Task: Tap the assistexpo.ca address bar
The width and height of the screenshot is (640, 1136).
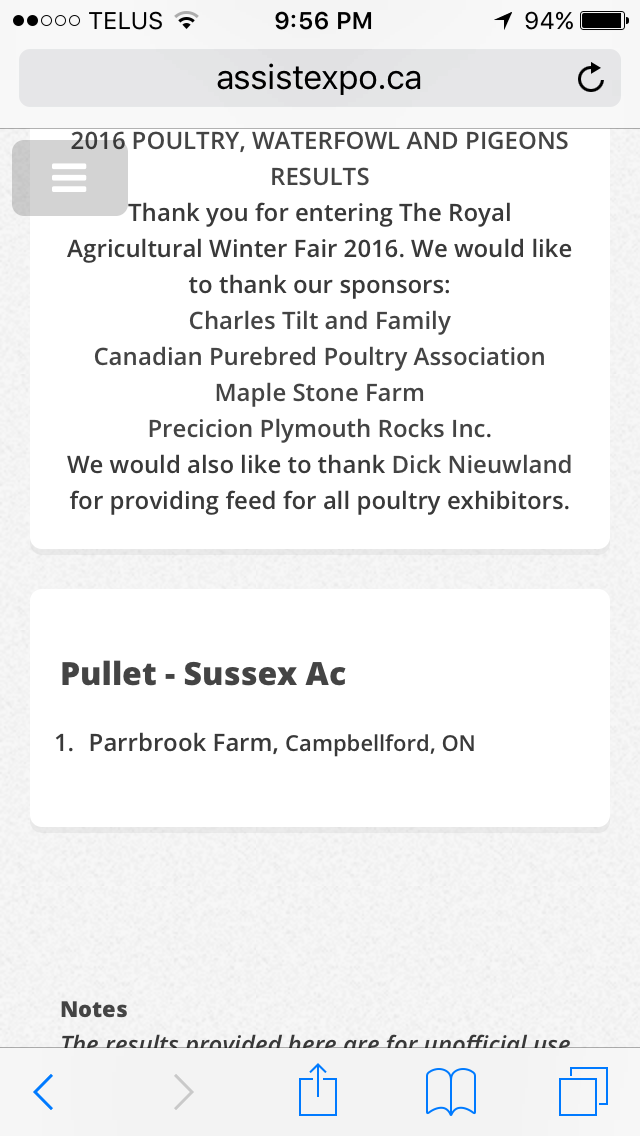Action: [x=318, y=78]
